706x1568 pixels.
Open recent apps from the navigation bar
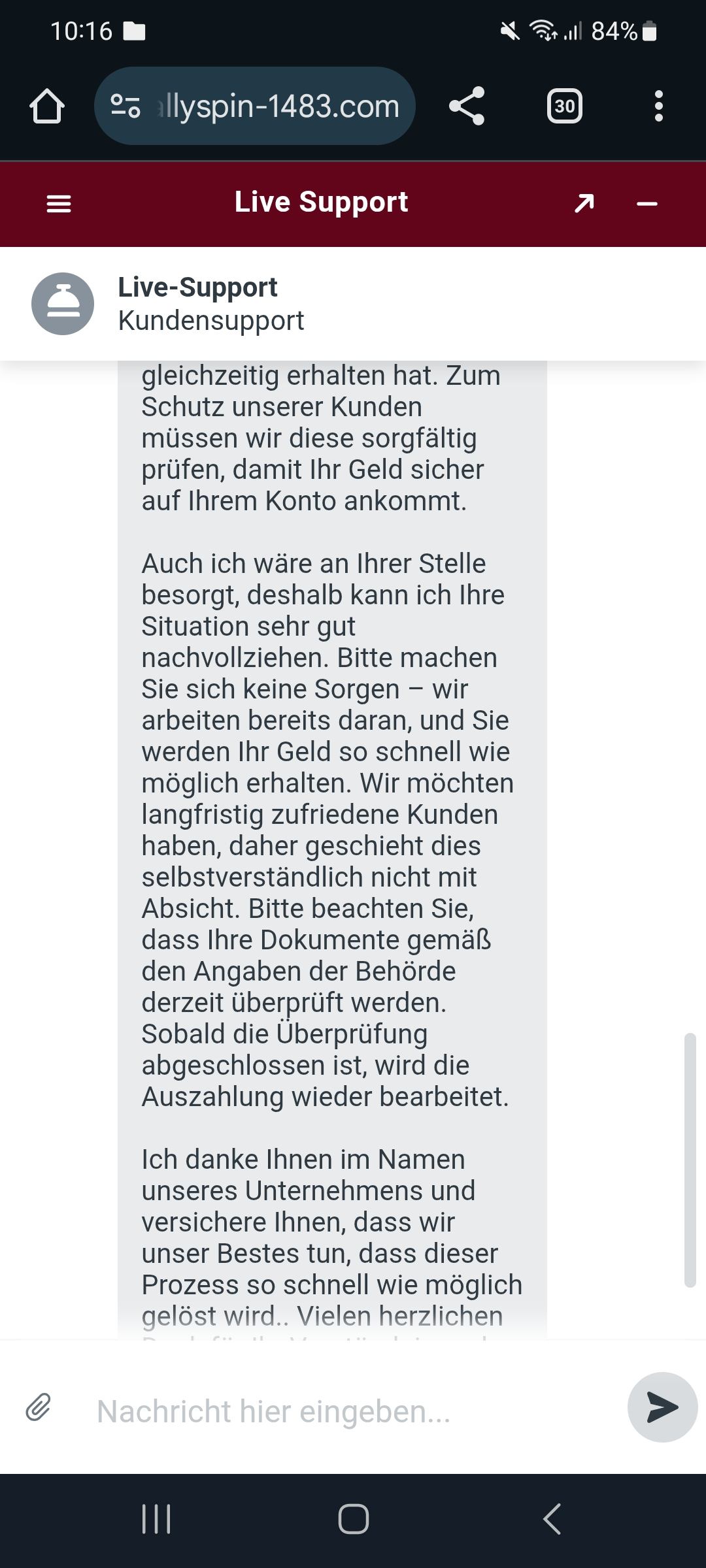click(156, 1518)
